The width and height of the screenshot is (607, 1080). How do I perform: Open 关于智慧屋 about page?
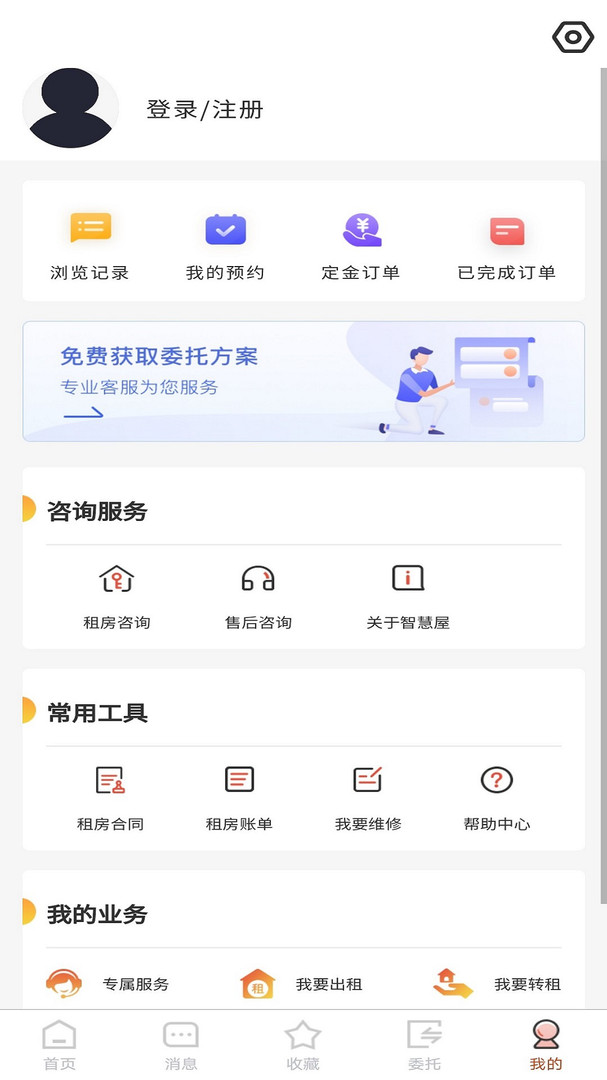tap(408, 596)
